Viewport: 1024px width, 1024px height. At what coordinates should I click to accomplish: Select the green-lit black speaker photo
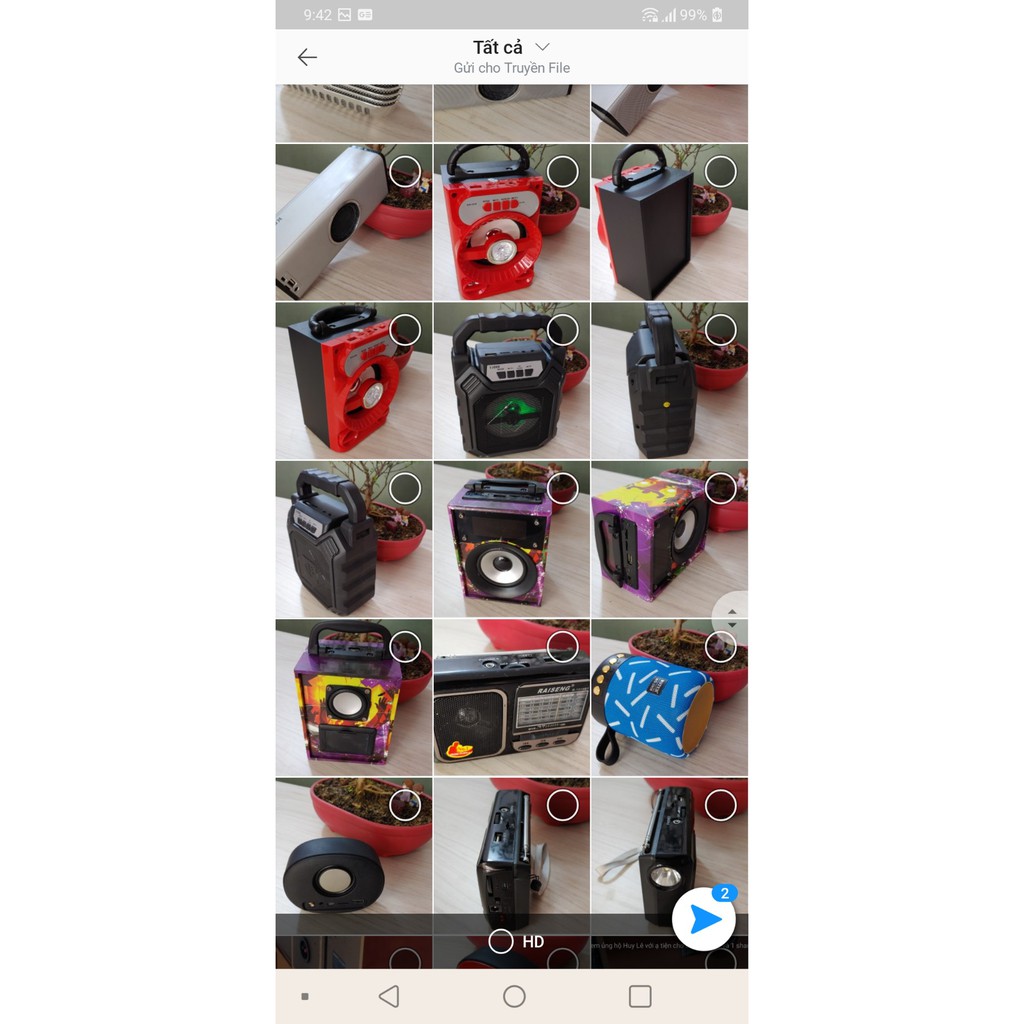coord(563,329)
